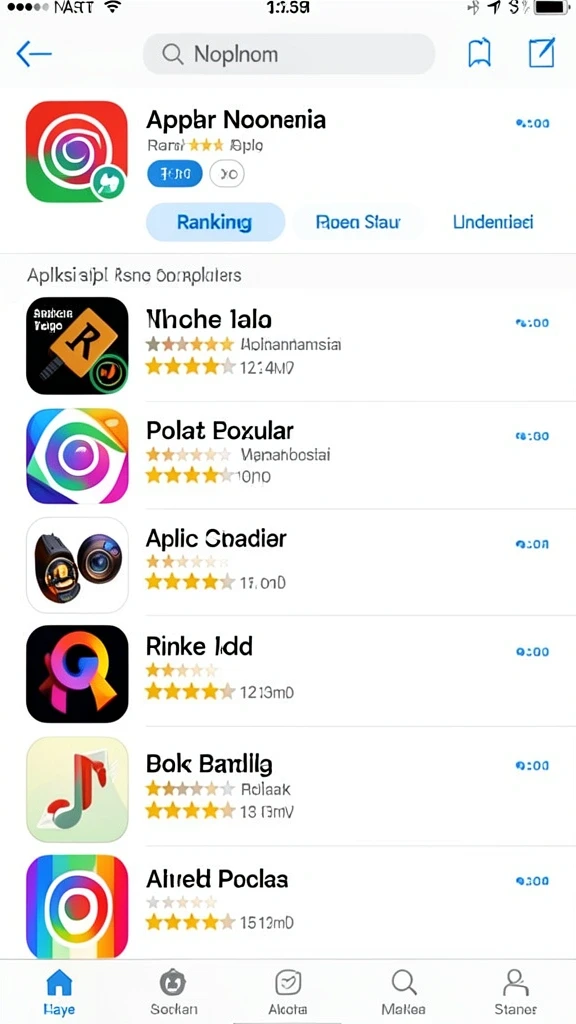This screenshot has height=1024, width=576.
Task: Tap the blue button under Appar Noonenia
Action: click(x=174, y=174)
